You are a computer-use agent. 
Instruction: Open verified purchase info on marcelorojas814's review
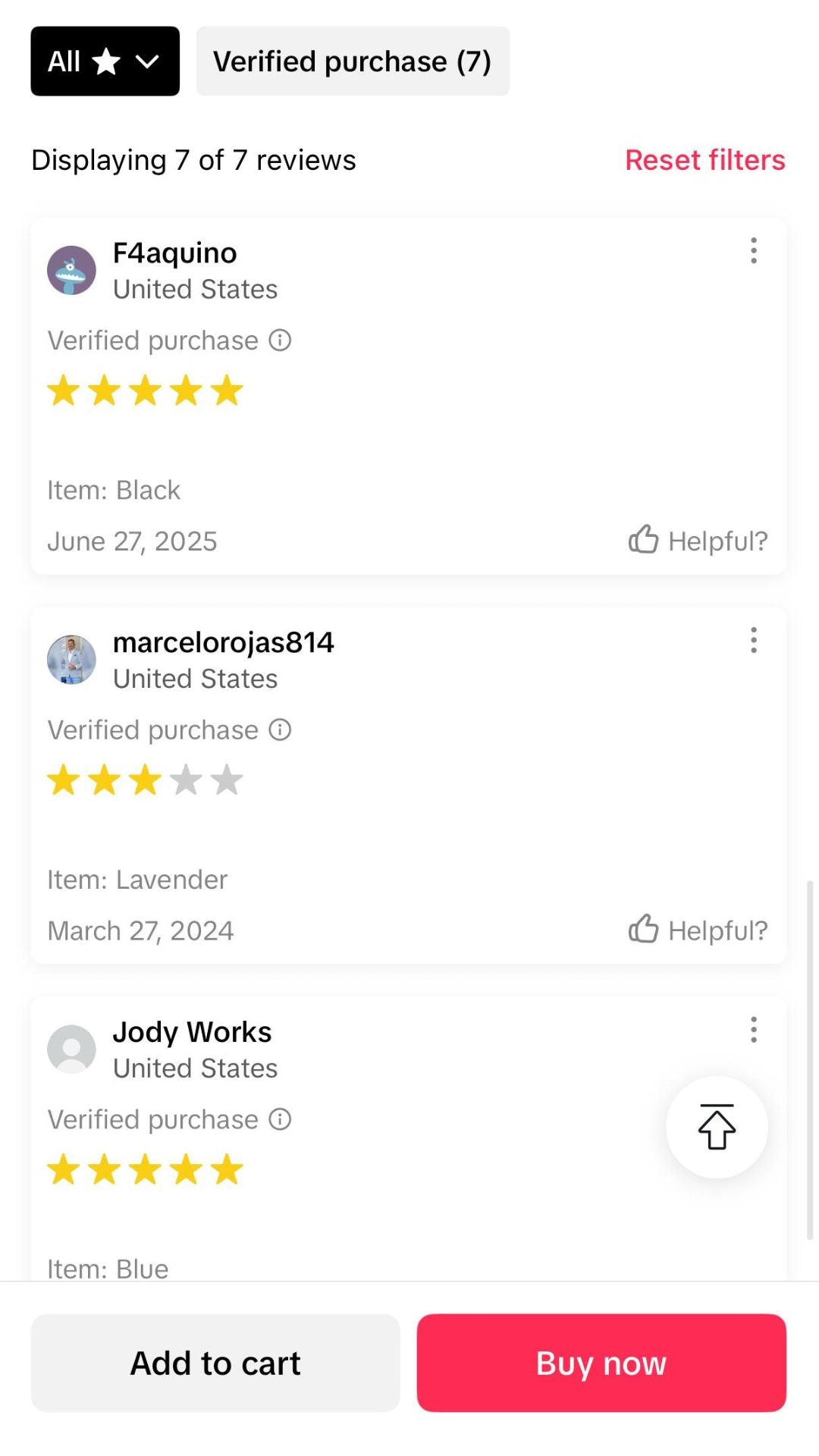[x=280, y=730]
